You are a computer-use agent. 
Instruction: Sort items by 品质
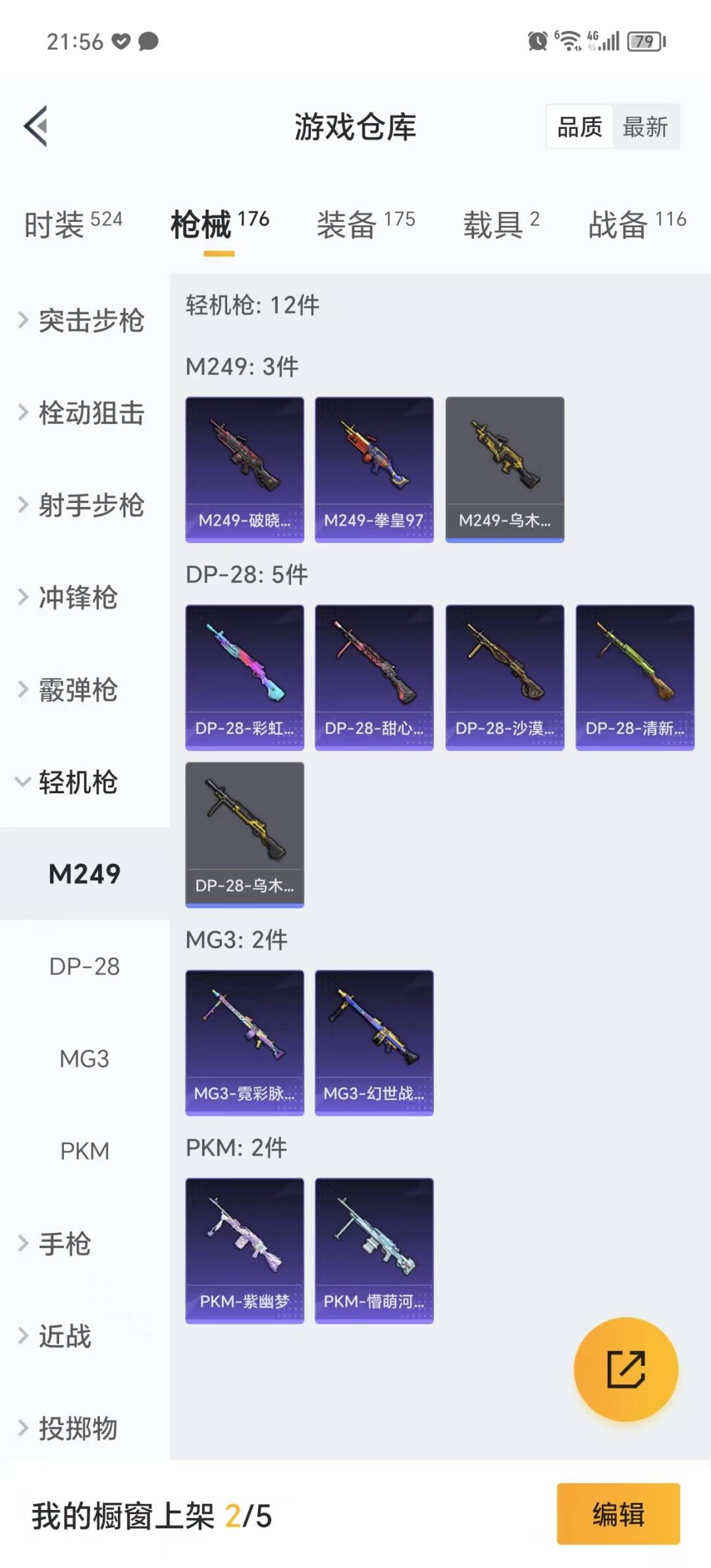[x=579, y=126]
